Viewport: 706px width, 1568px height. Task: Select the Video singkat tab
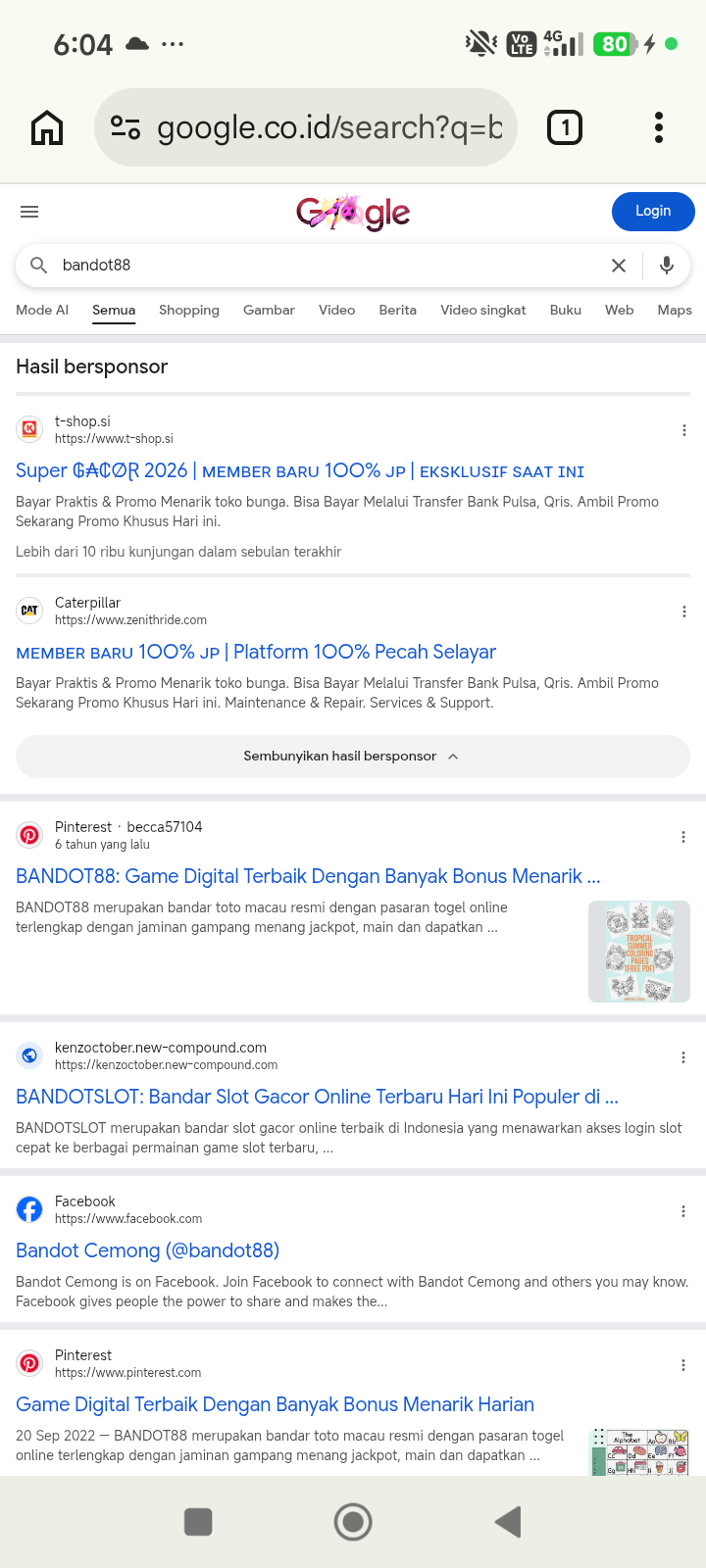(x=483, y=310)
